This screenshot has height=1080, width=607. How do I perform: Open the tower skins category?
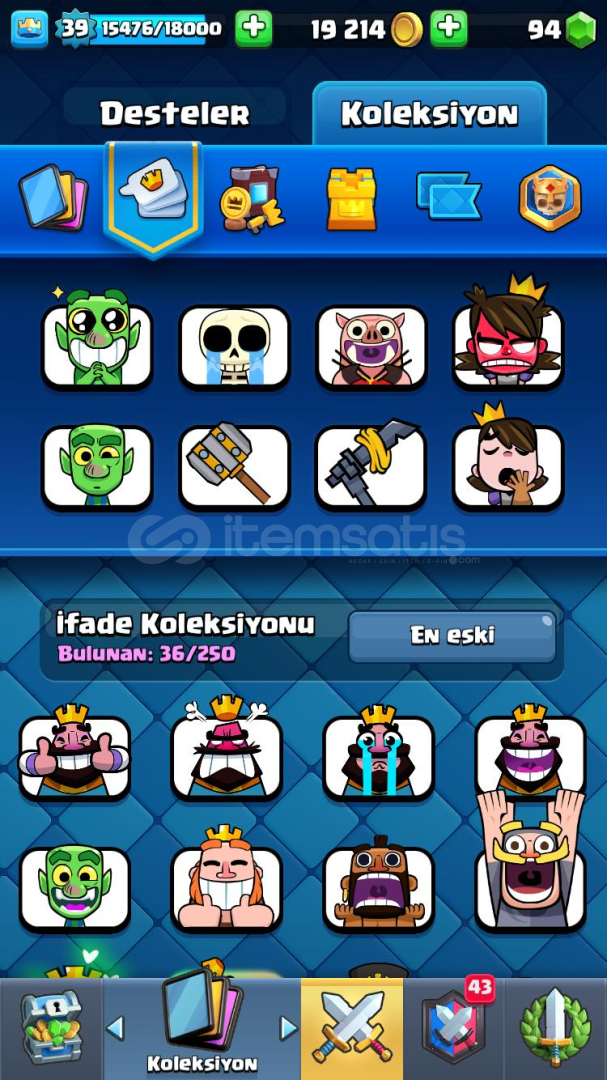[351, 198]
